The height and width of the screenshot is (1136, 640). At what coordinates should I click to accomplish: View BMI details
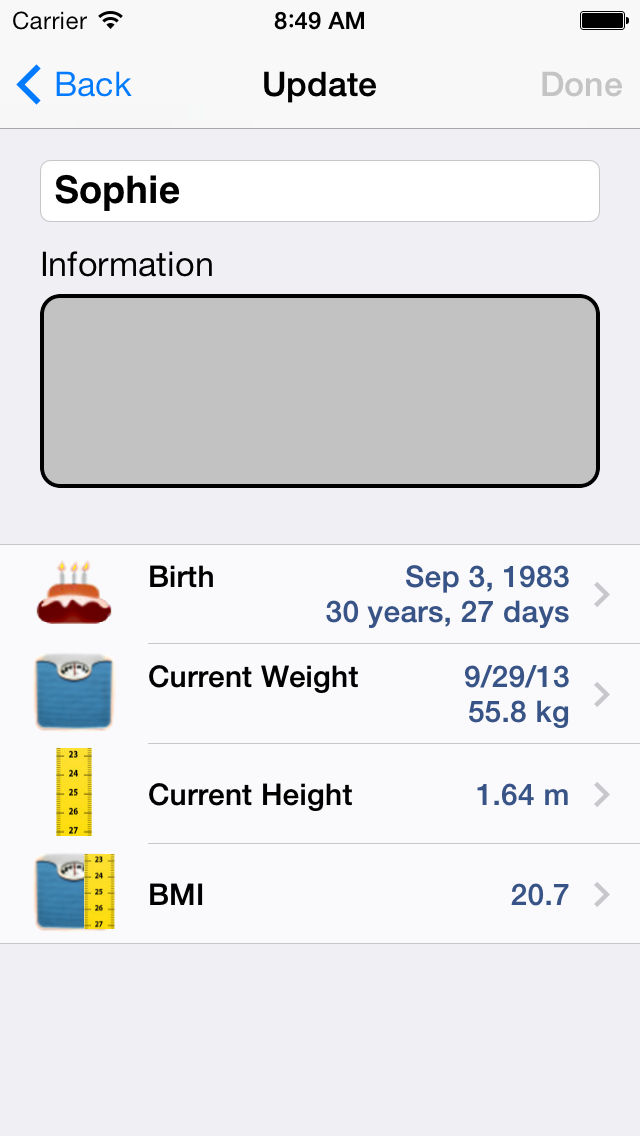[320, 894]
